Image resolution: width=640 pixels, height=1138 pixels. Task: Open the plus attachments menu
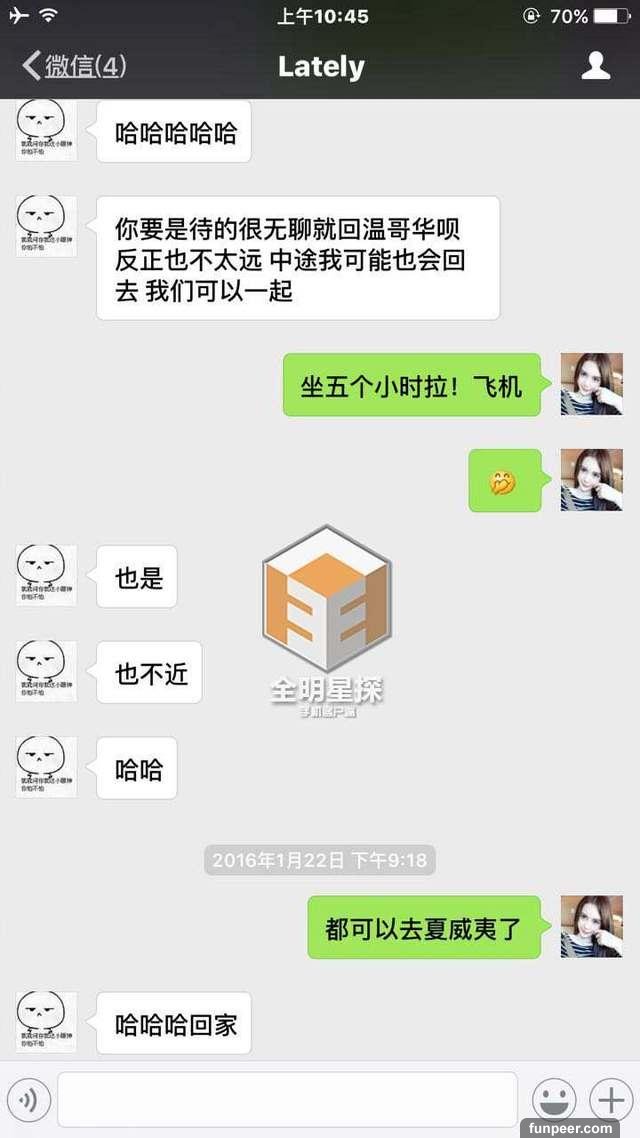[x=609, y=1100]
